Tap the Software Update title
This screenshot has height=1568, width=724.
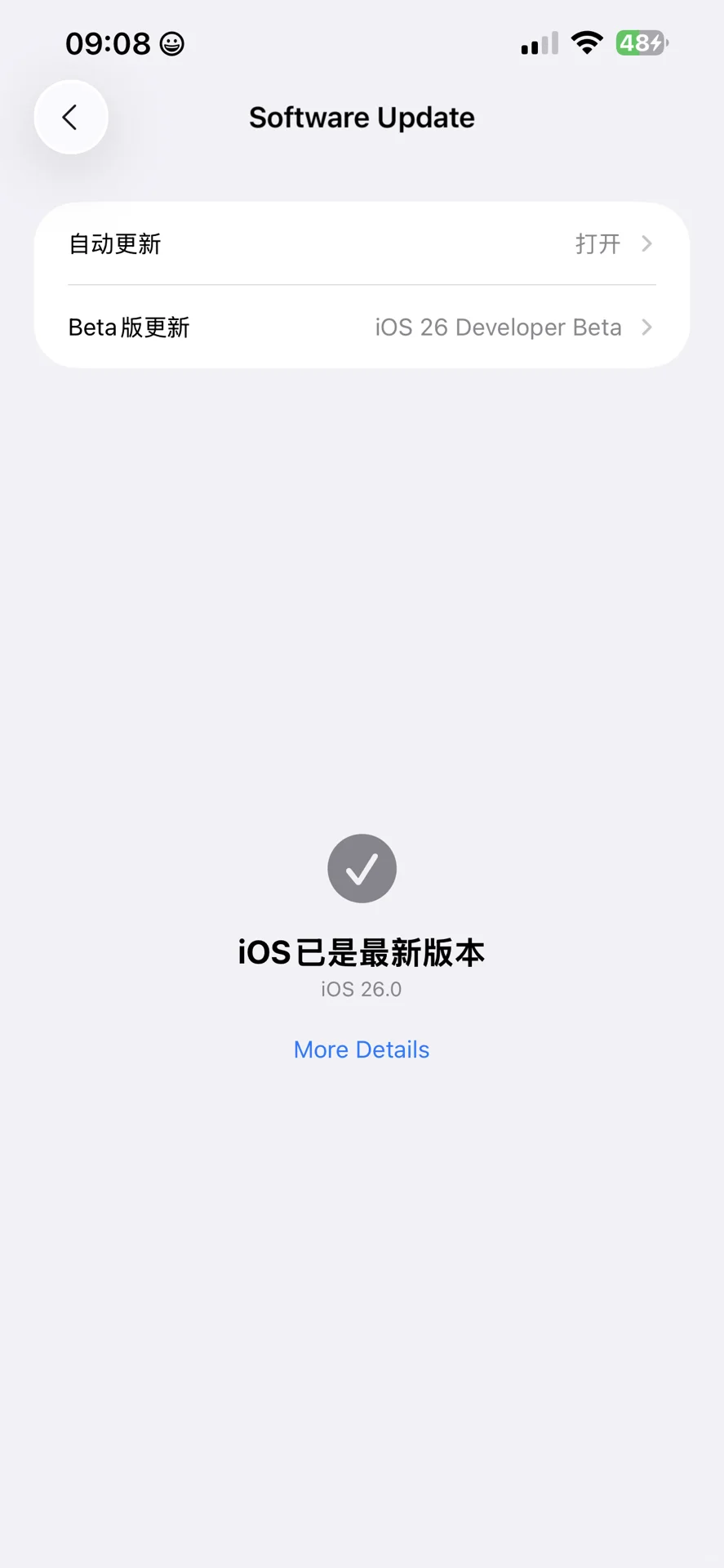(362, 117)
